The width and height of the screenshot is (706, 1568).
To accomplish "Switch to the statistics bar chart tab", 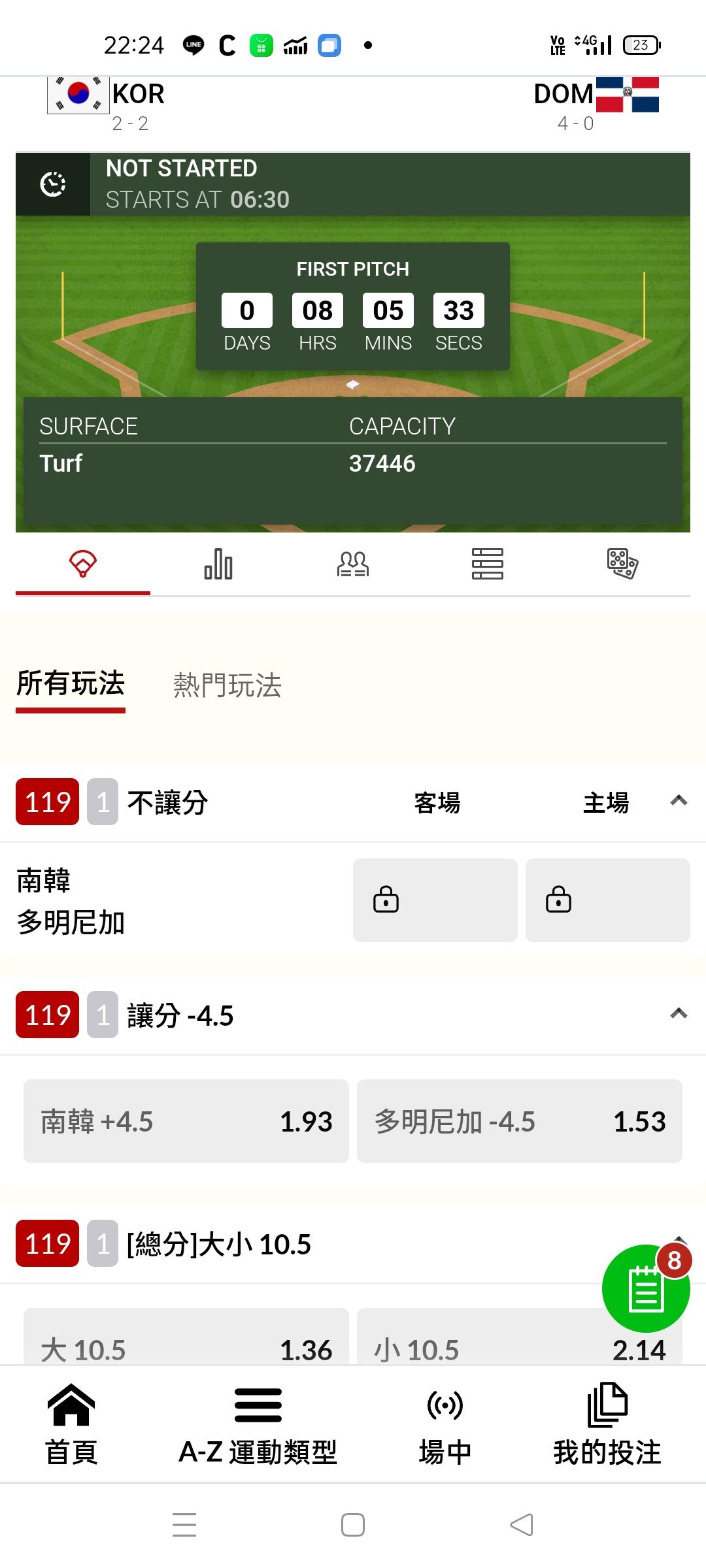I will 218,564.
